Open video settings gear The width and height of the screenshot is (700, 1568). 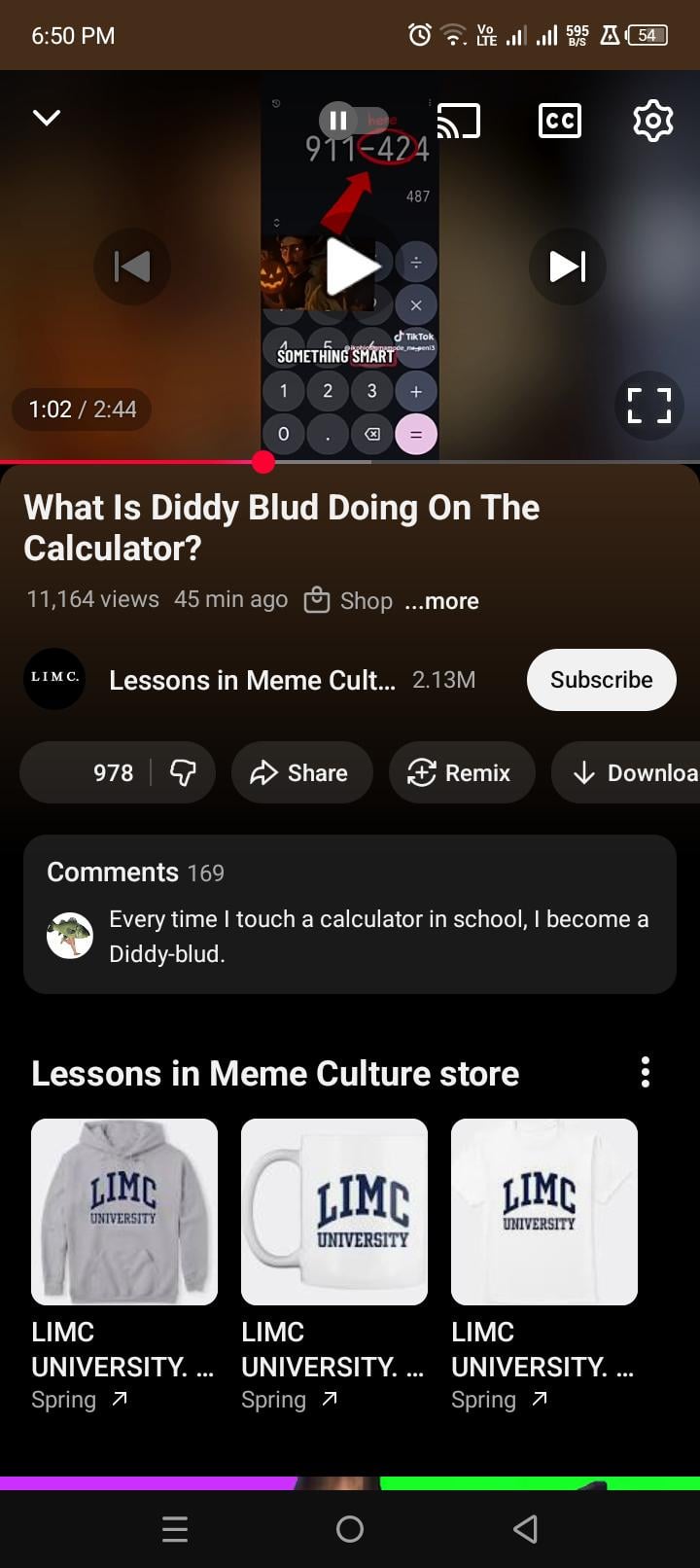click(652, 121)
